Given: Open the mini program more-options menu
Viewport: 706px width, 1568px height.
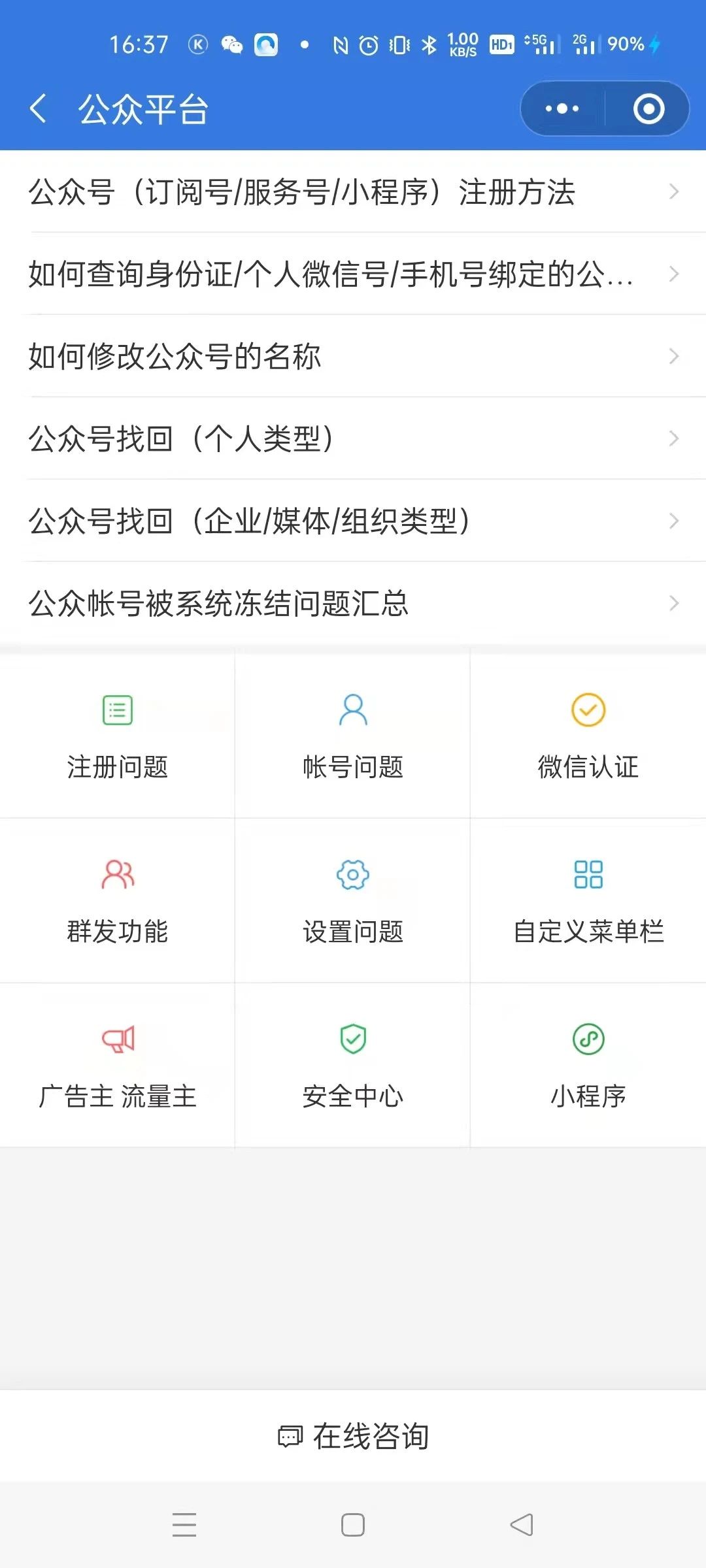Looking at the screenshot, I should [562, 108].
